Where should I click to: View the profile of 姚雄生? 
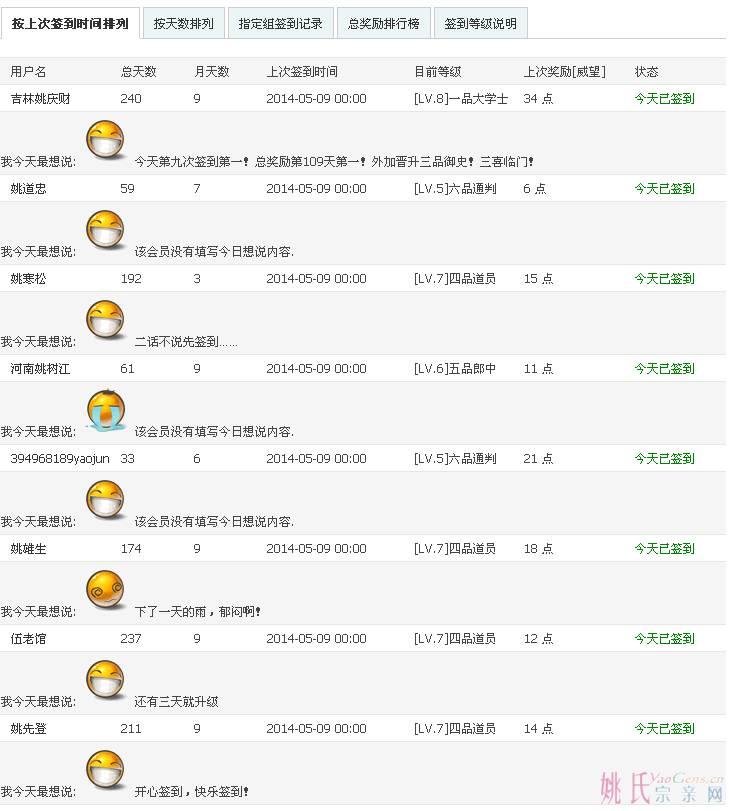click(28, 549)
